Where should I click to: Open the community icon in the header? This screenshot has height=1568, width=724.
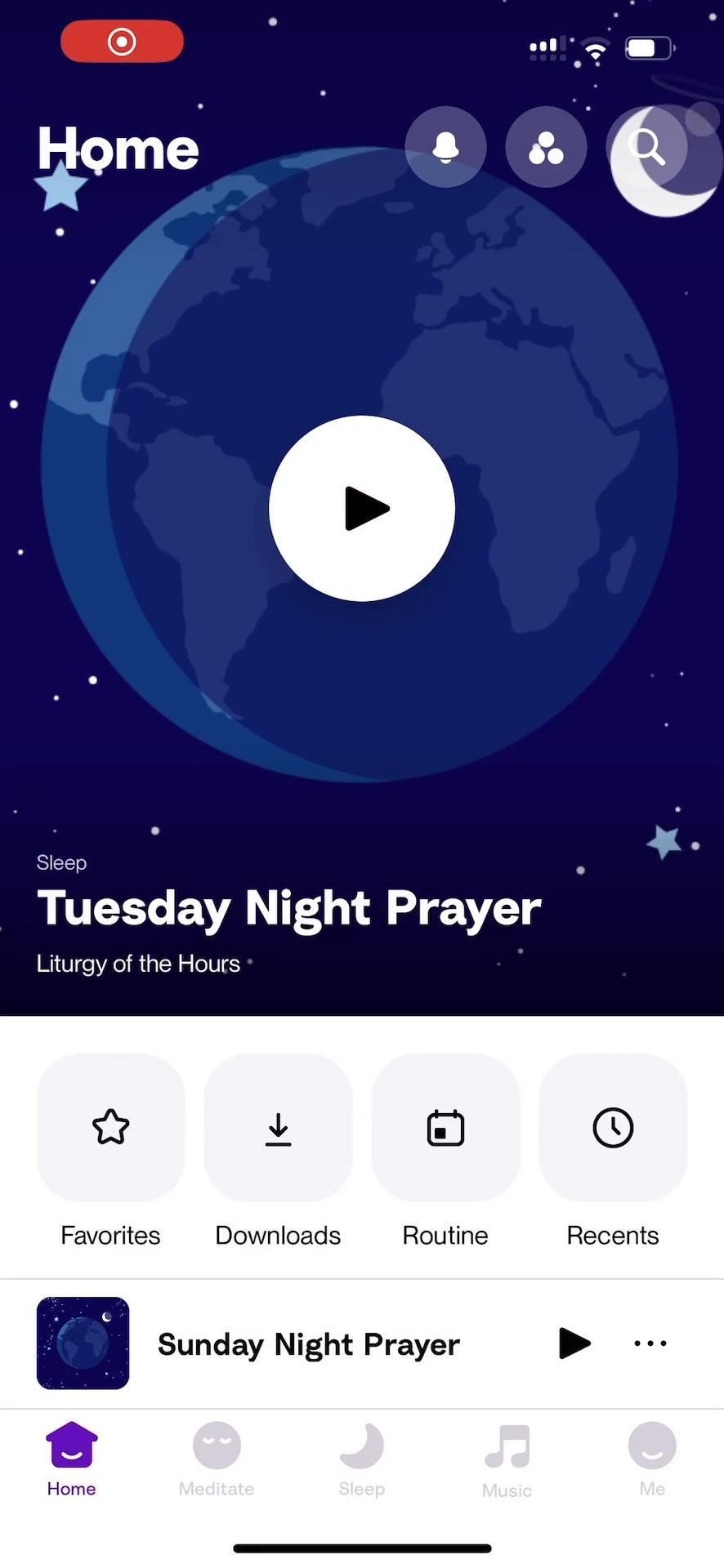[546, 147]
